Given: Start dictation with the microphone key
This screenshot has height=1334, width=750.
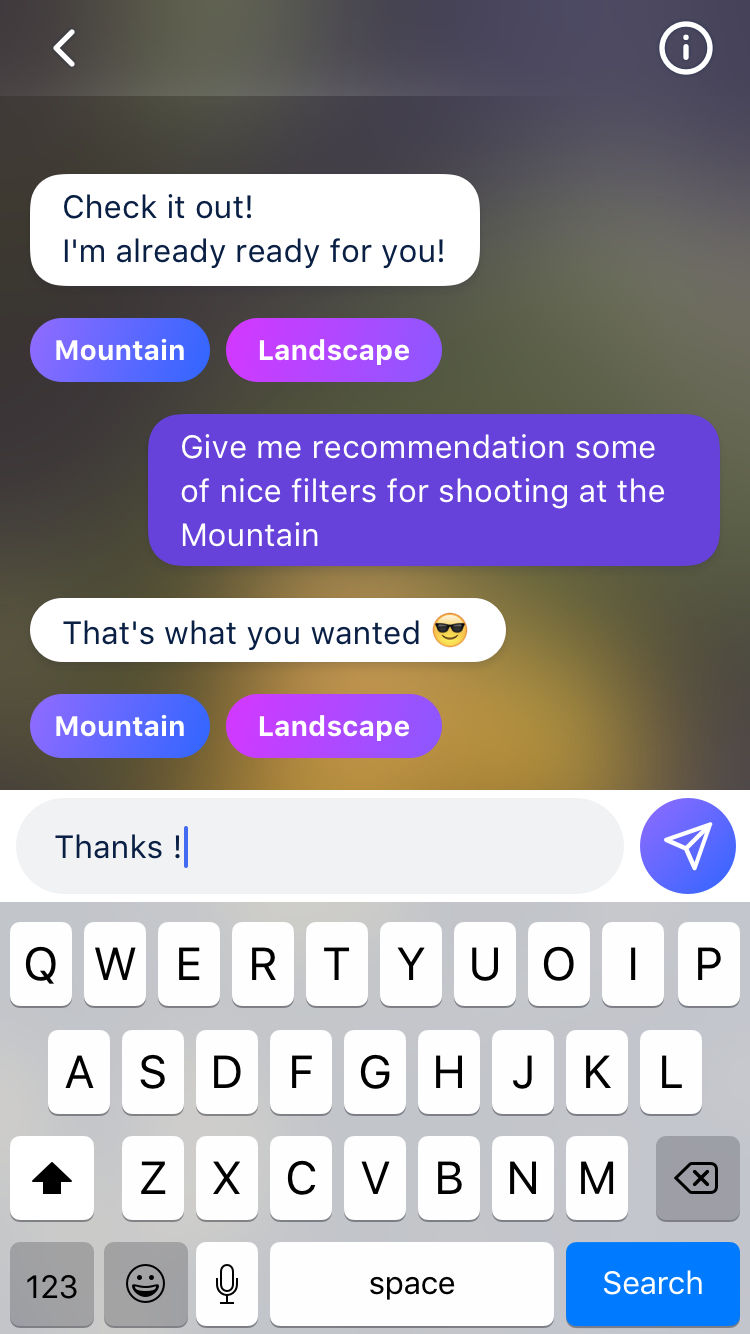Looking at the screenshot, I should pyautogui.click(x=227, y=1283).
